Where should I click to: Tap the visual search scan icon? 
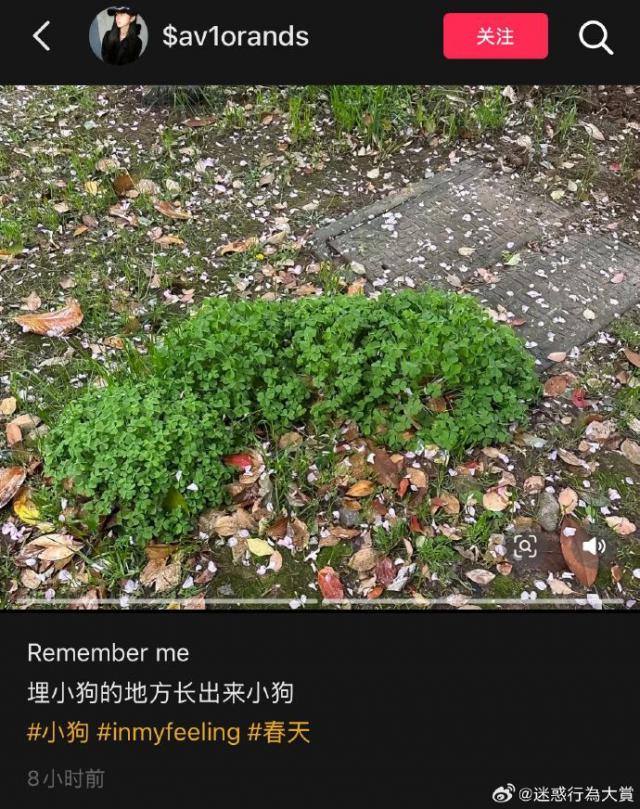click(x=525, y=546)
